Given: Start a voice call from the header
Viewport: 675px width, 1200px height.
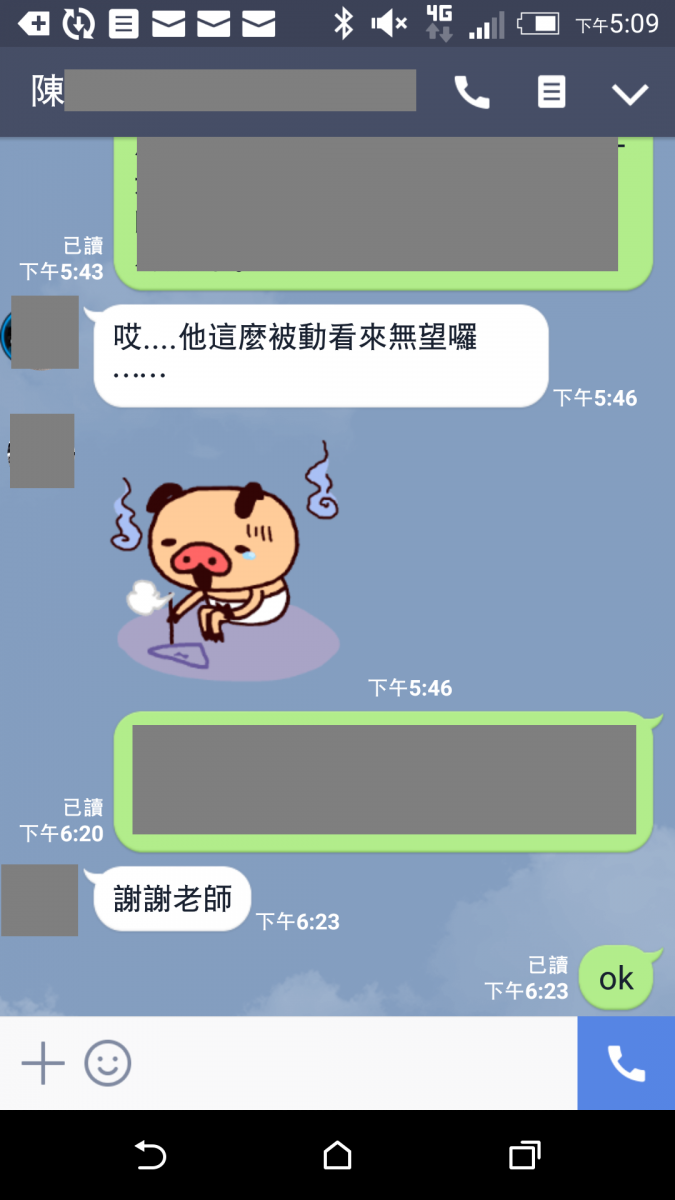Looking at the screenshot, I should coord(471,93).
